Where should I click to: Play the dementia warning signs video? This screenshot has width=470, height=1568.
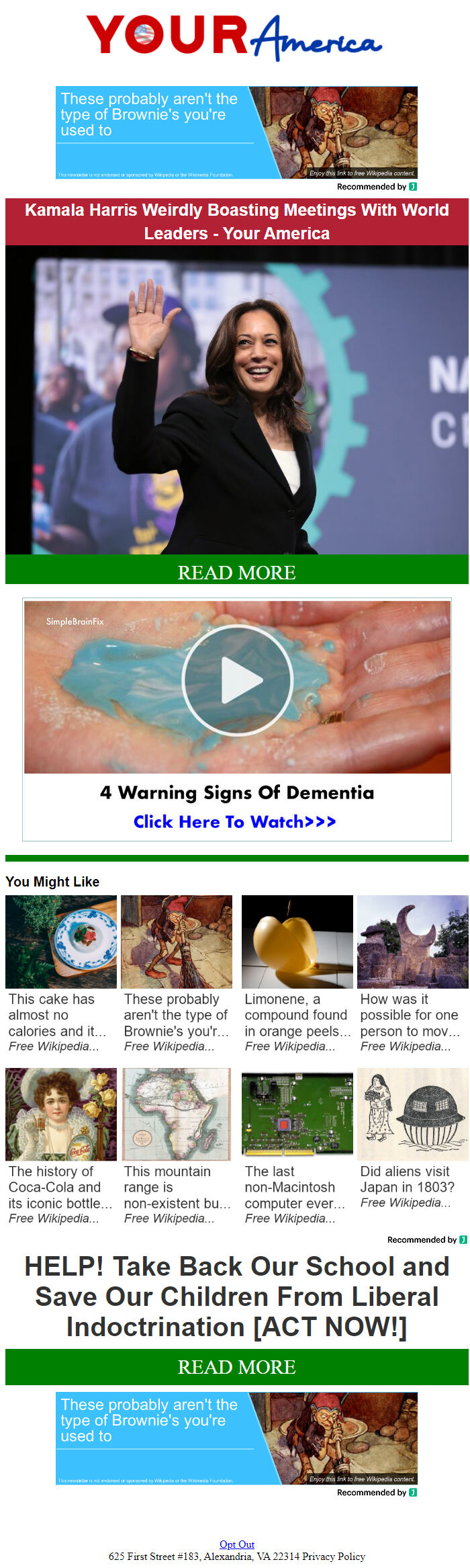[x=237, y=680]
